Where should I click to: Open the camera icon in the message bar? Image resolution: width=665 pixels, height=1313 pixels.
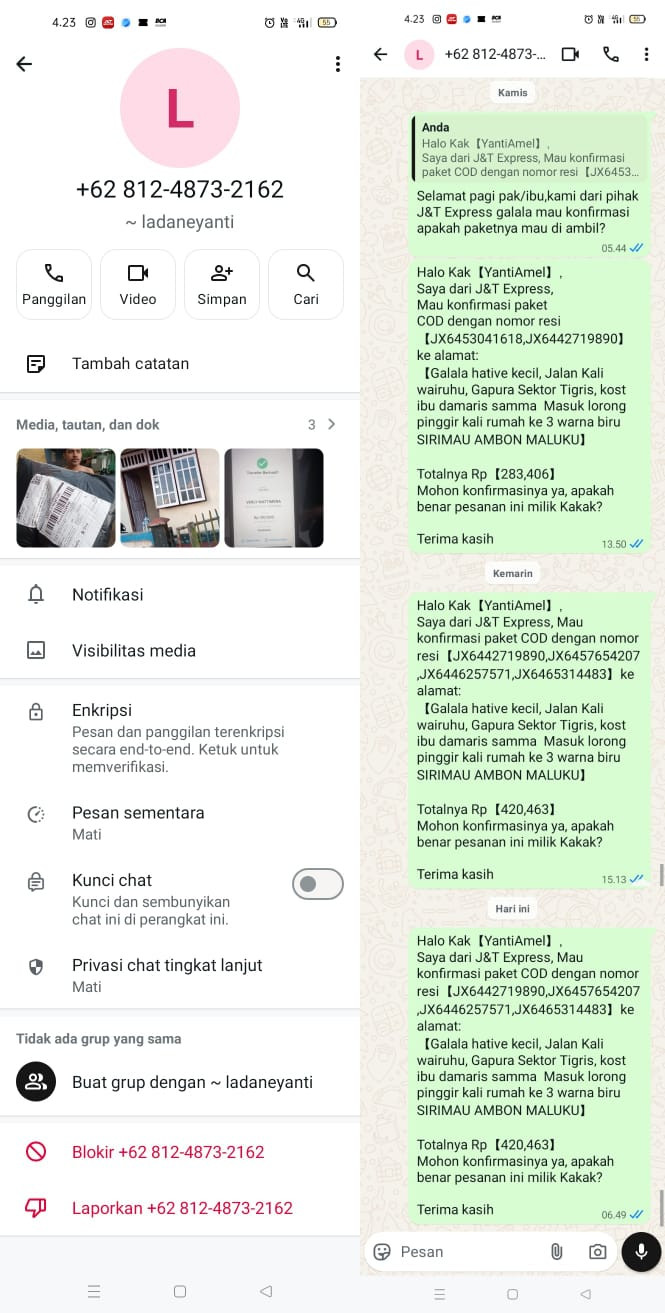[x=598, y=1252]
